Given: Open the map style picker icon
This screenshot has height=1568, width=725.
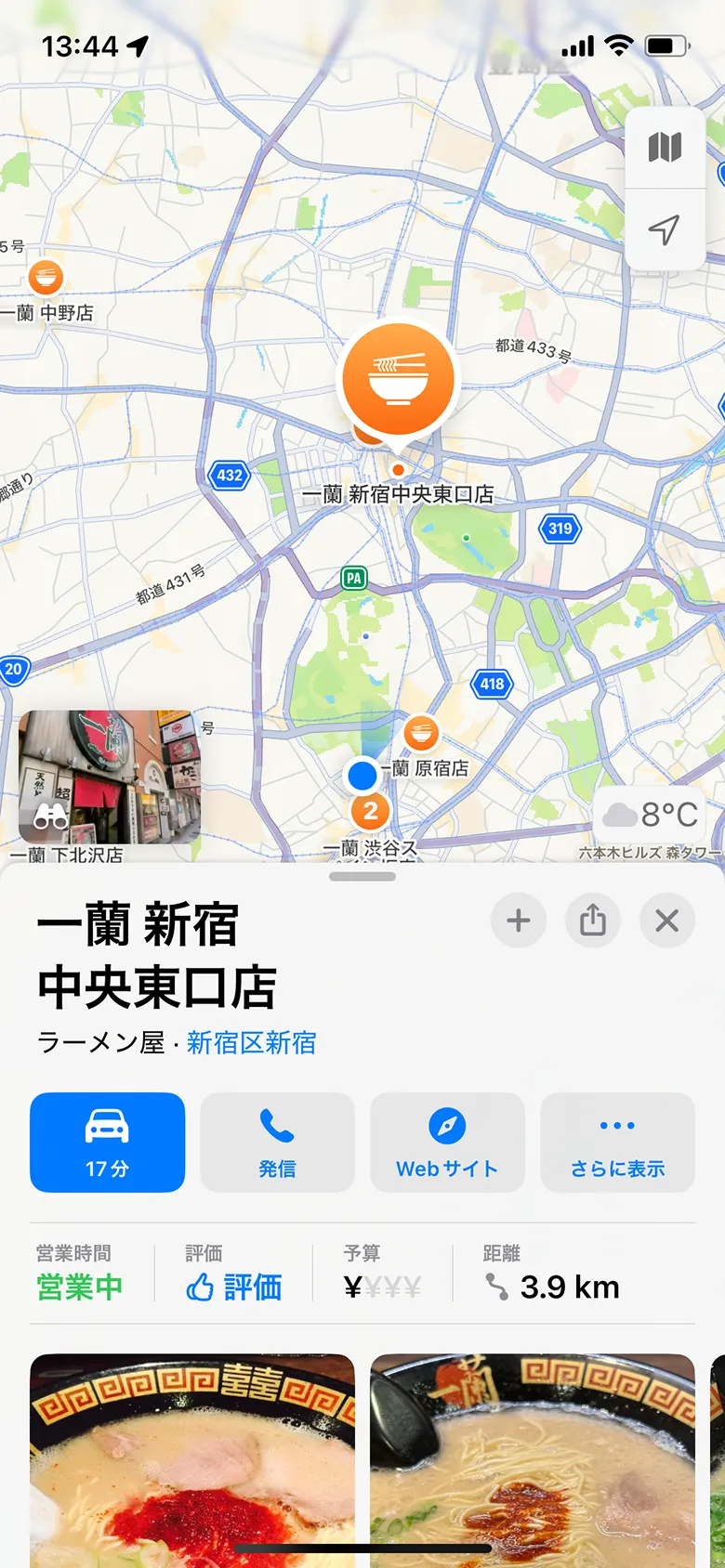Looking at the screenshot, I should coord(665,149).
